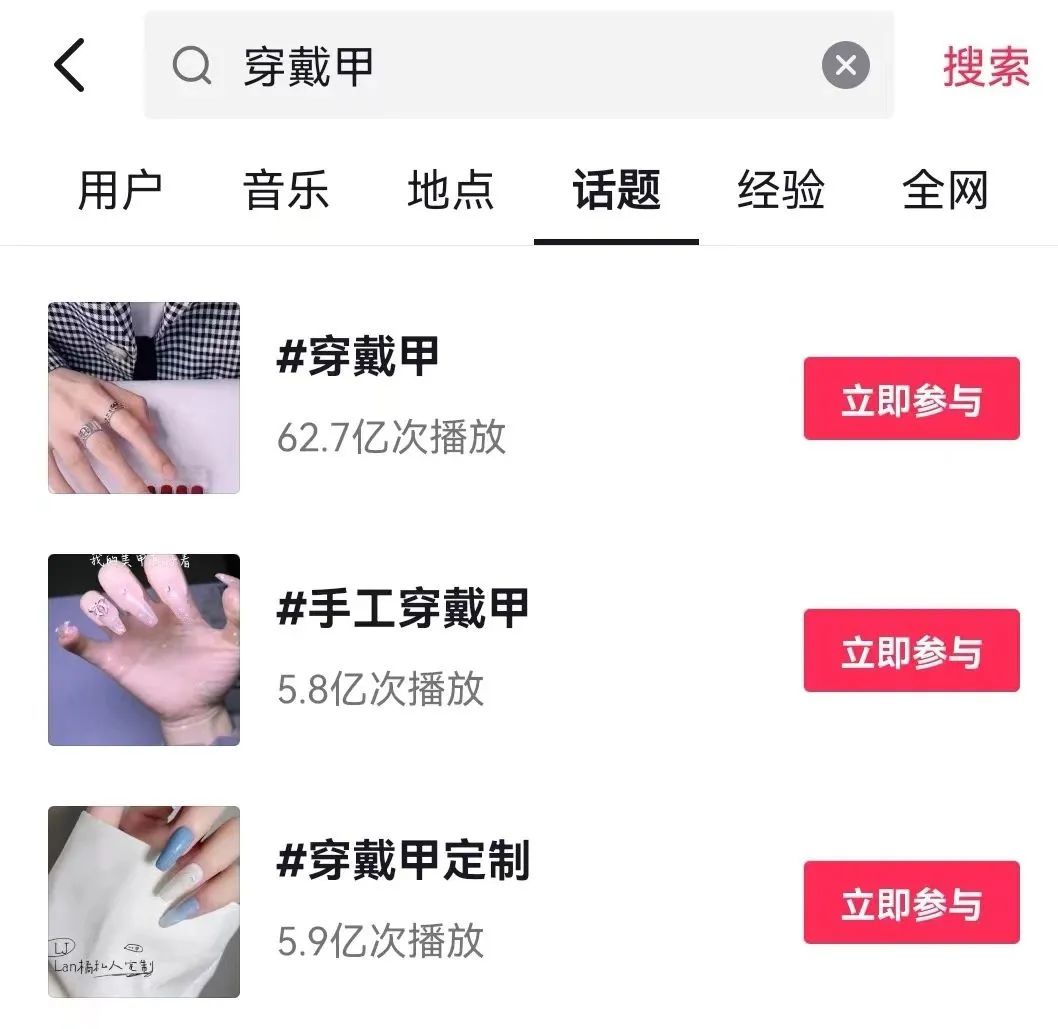The height and width of the screenshot is (1029, 1058).
Task: Select the 话题 tab
Action: [x=616, y=189]
